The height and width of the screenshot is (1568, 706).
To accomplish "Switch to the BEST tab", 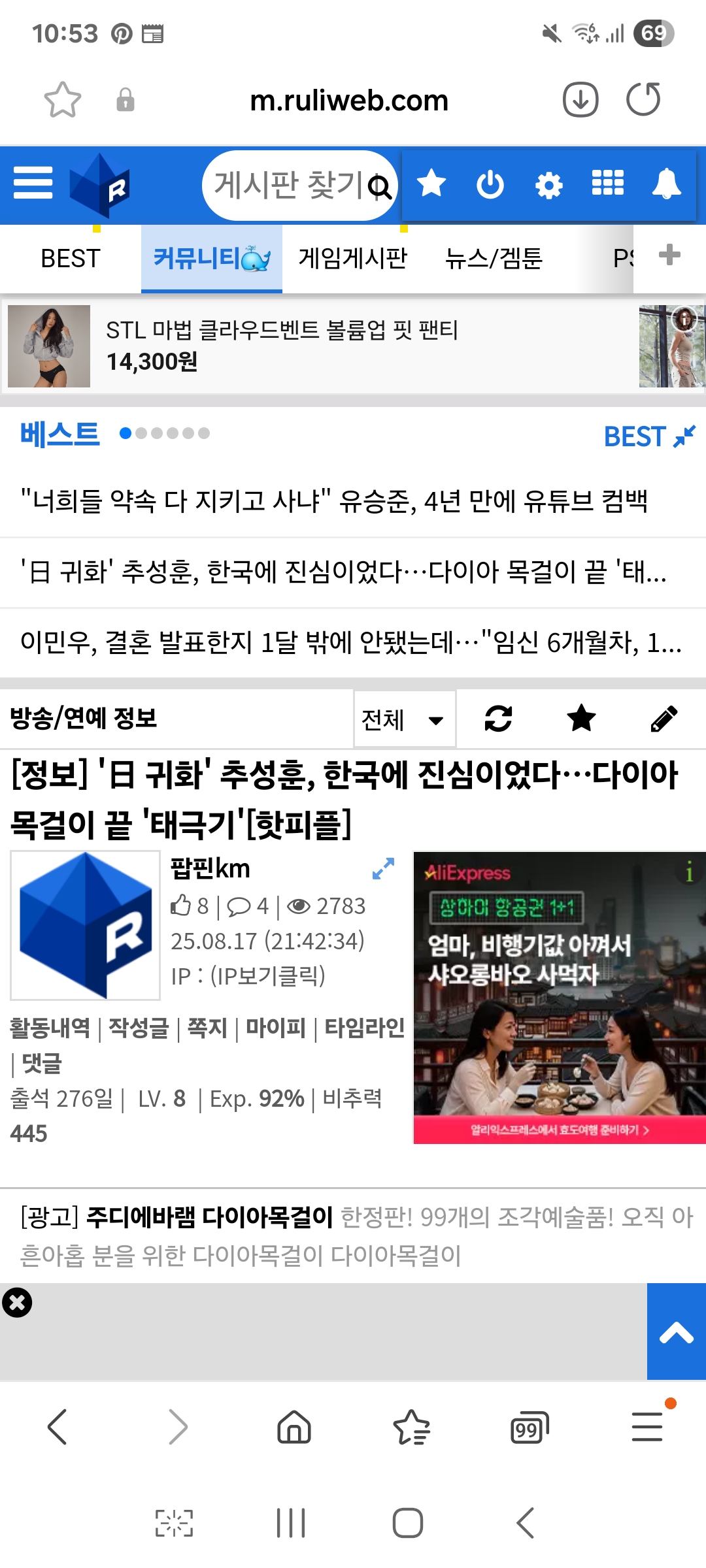I will [71, 259].
